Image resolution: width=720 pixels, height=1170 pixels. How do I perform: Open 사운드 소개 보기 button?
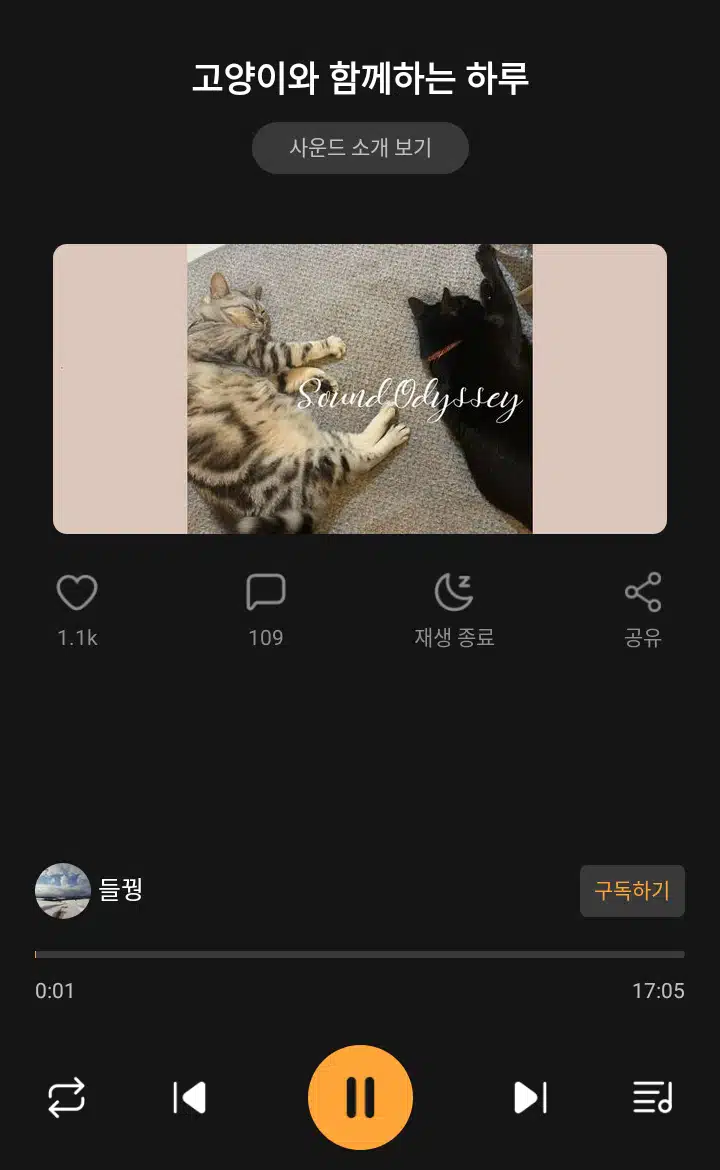[x=360, y=148]
